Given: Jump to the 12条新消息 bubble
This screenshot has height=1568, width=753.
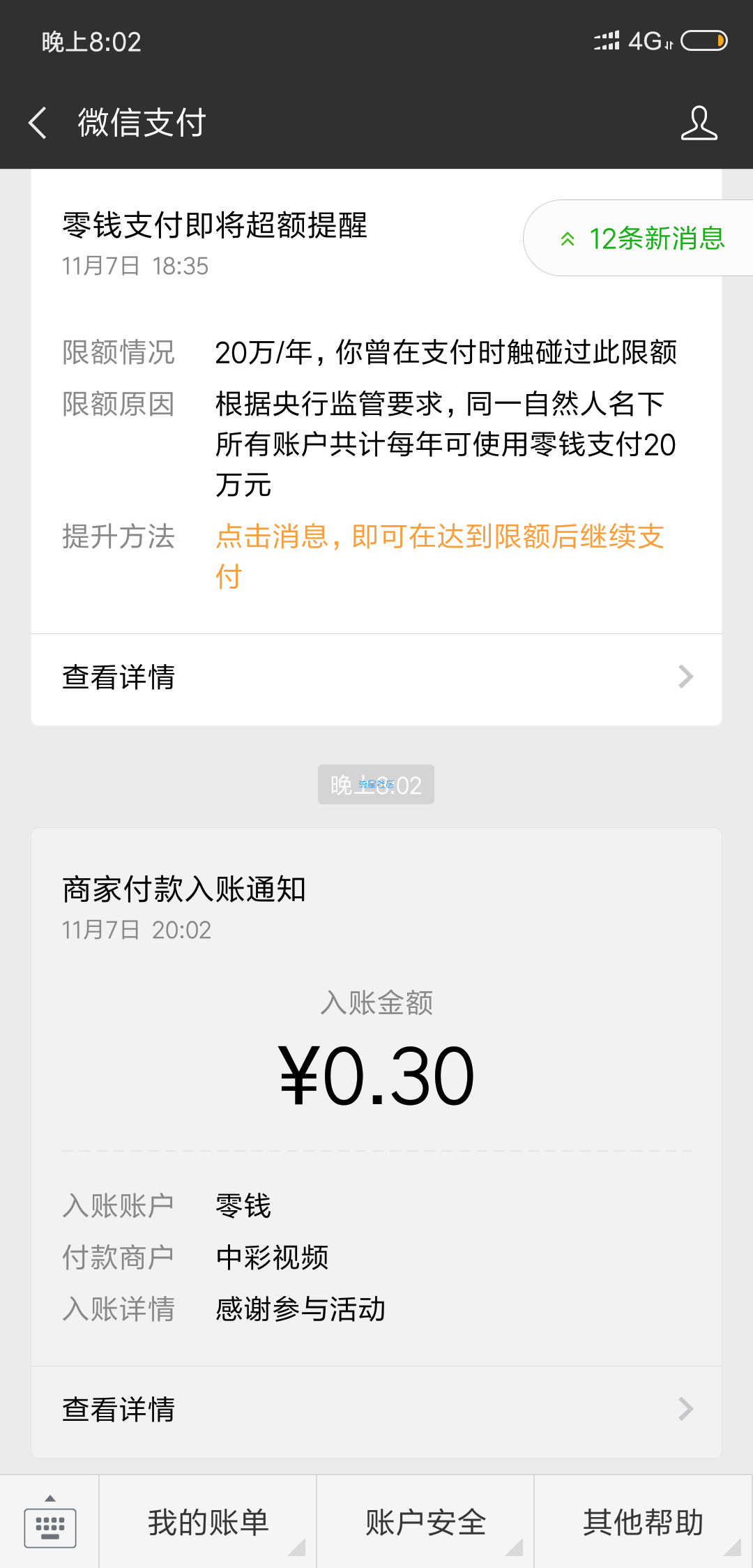Looking at the screenshot, I should tap(639, 239).
